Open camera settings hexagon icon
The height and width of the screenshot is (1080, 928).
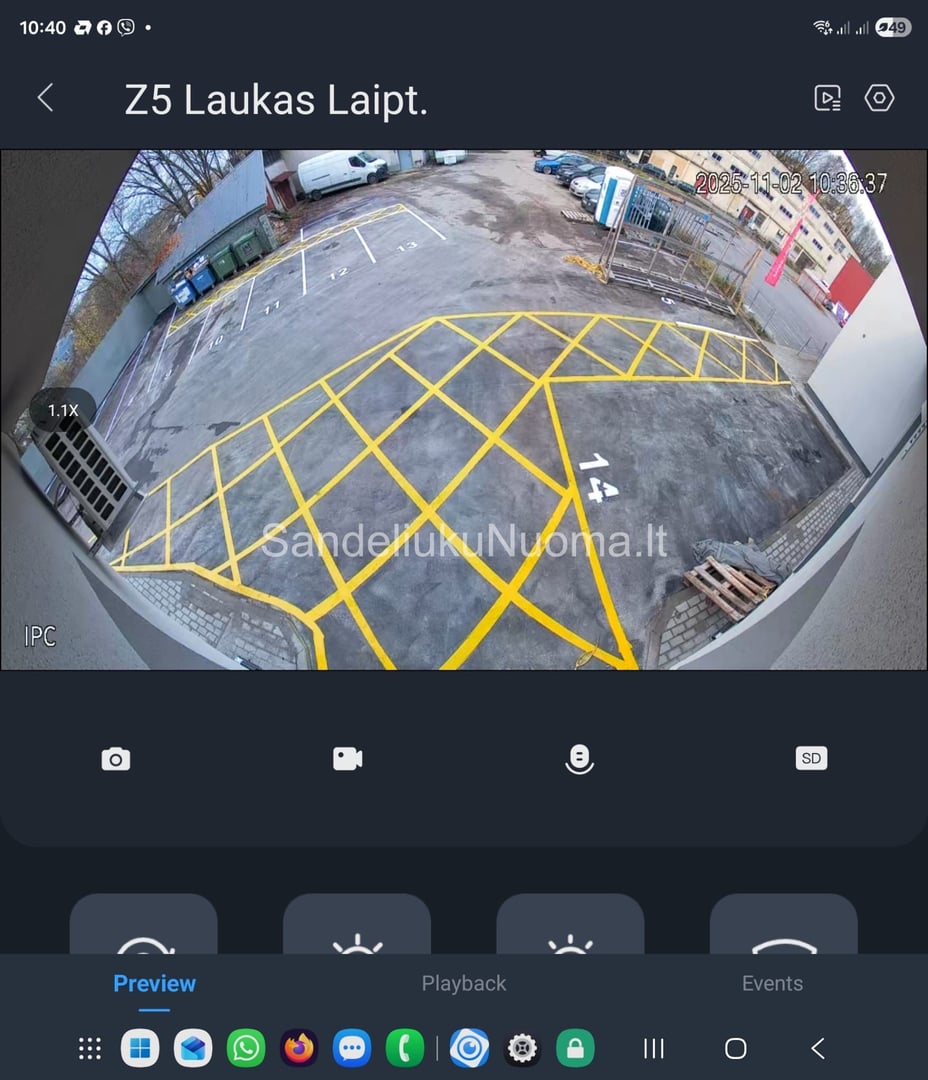coord(879,98)
